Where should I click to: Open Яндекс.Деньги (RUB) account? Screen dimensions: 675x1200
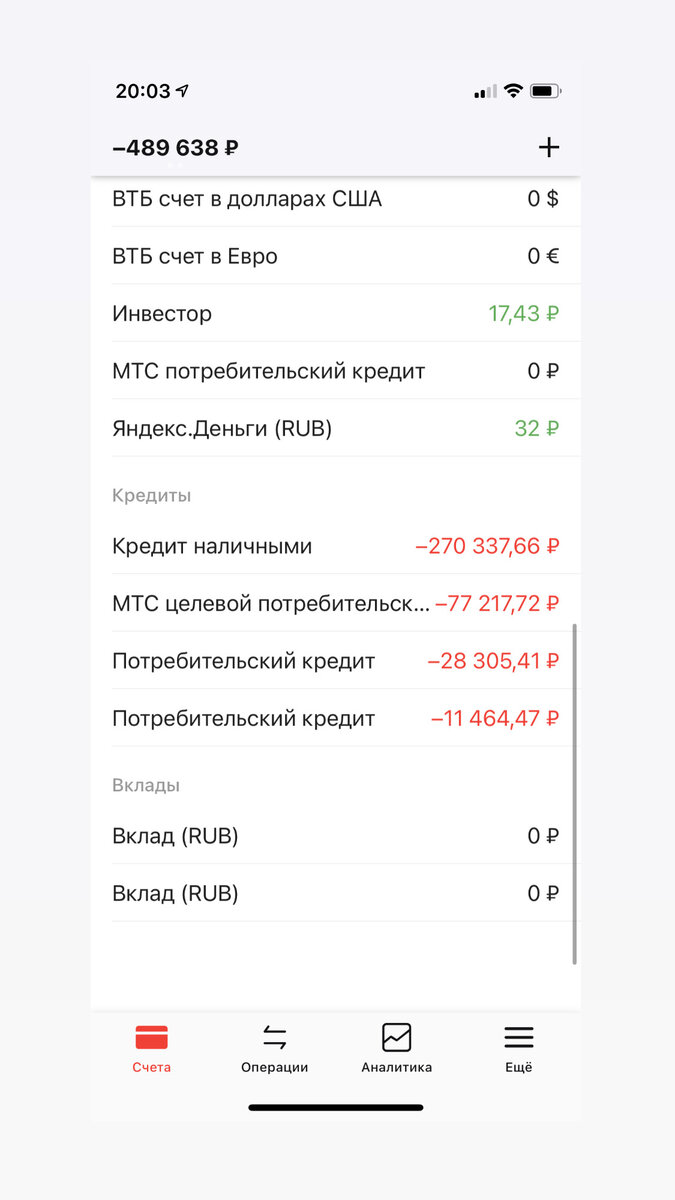click(336, 428)
